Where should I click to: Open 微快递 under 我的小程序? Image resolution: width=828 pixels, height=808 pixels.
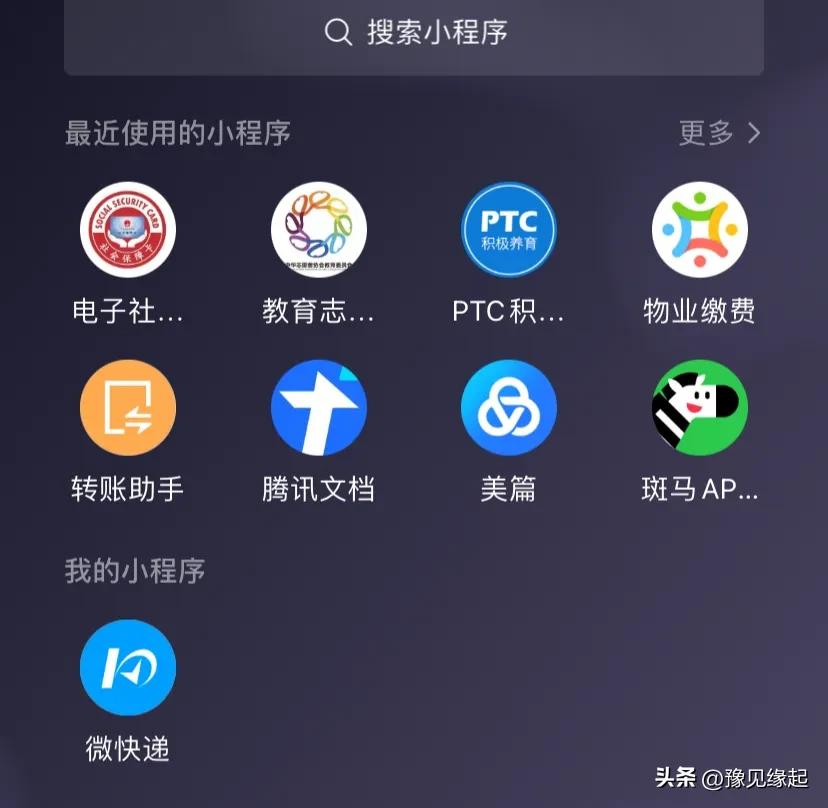point(128,668)
